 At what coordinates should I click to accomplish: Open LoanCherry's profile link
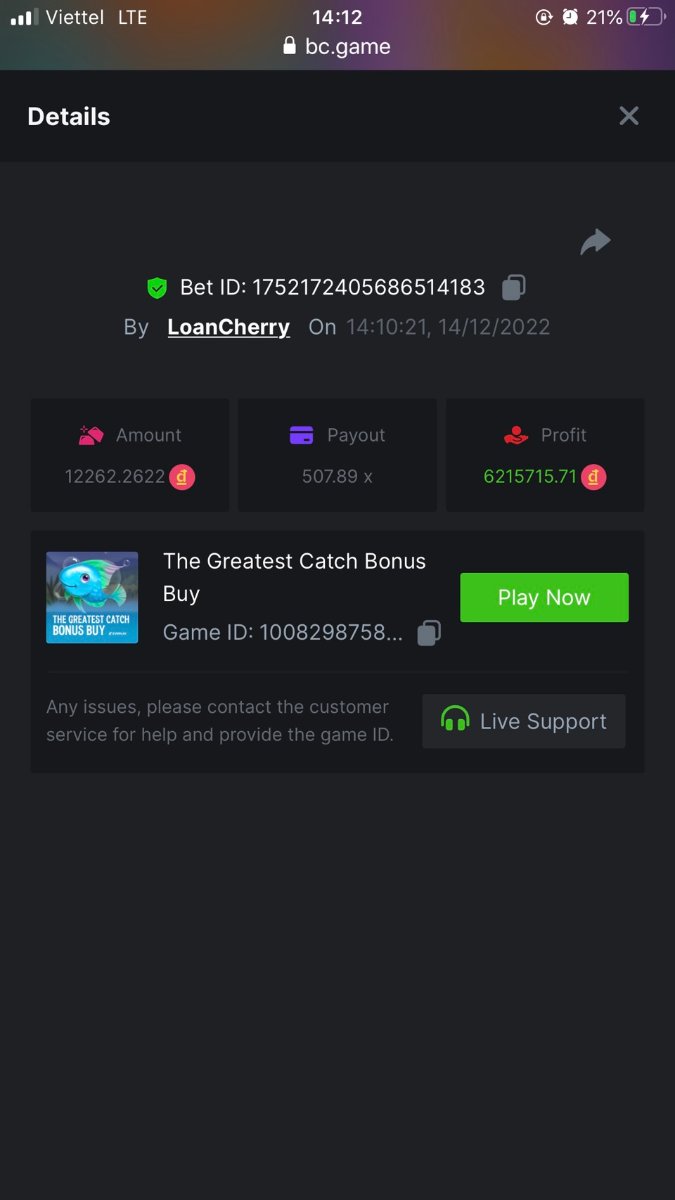(229, 327)
